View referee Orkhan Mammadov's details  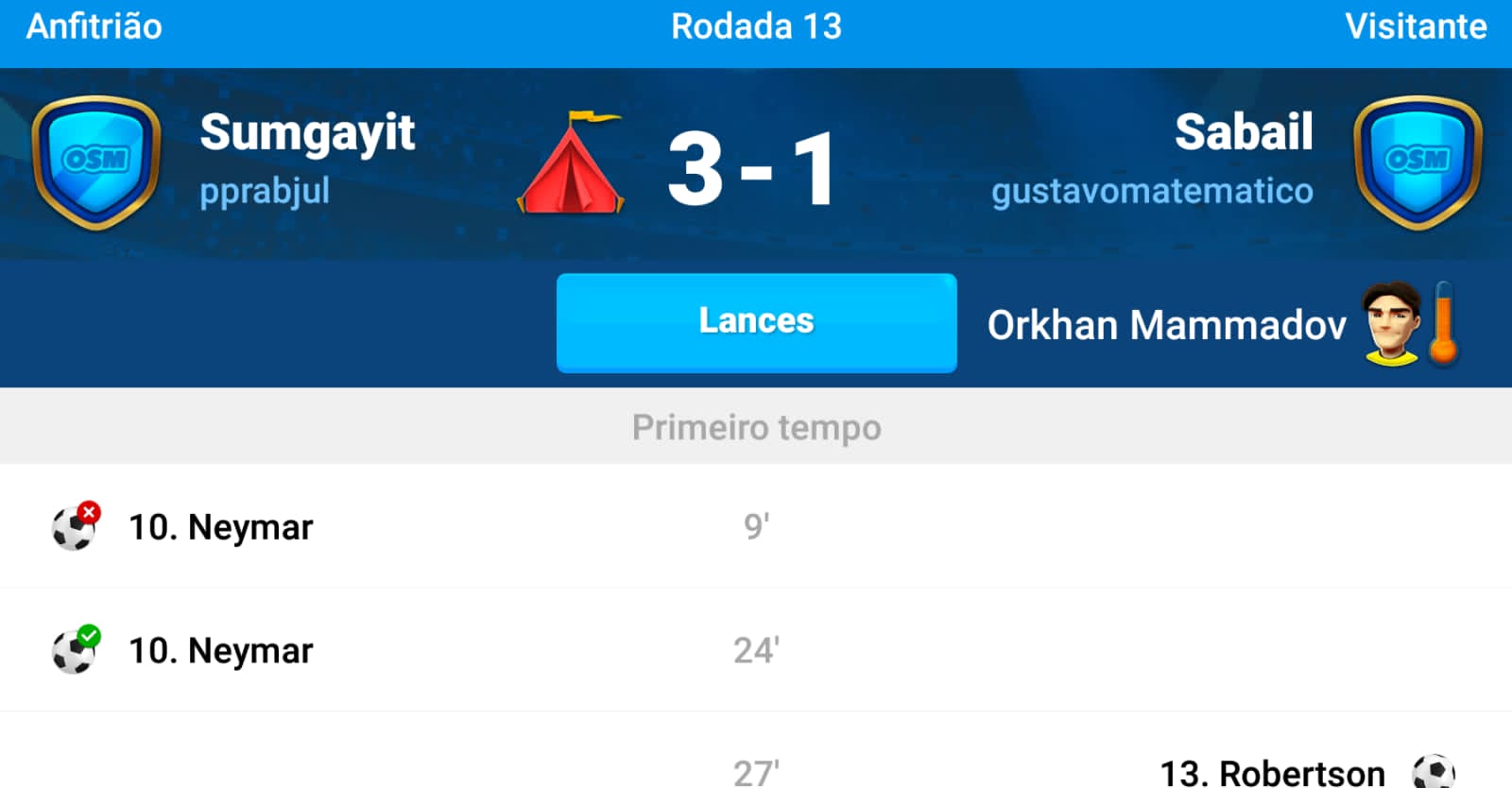point(1166,325)
